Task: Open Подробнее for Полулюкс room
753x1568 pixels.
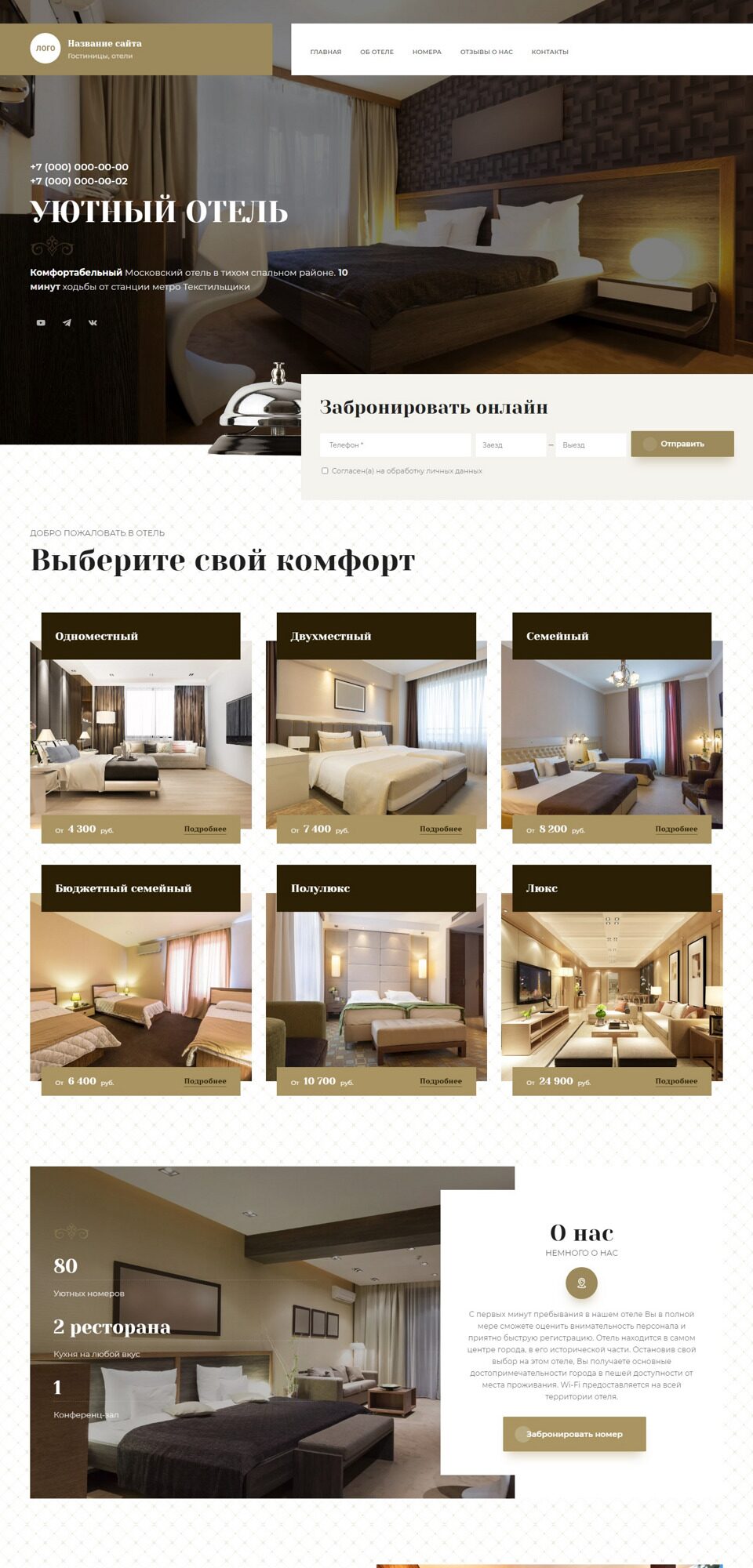Action: click(x=440, y=1081)
